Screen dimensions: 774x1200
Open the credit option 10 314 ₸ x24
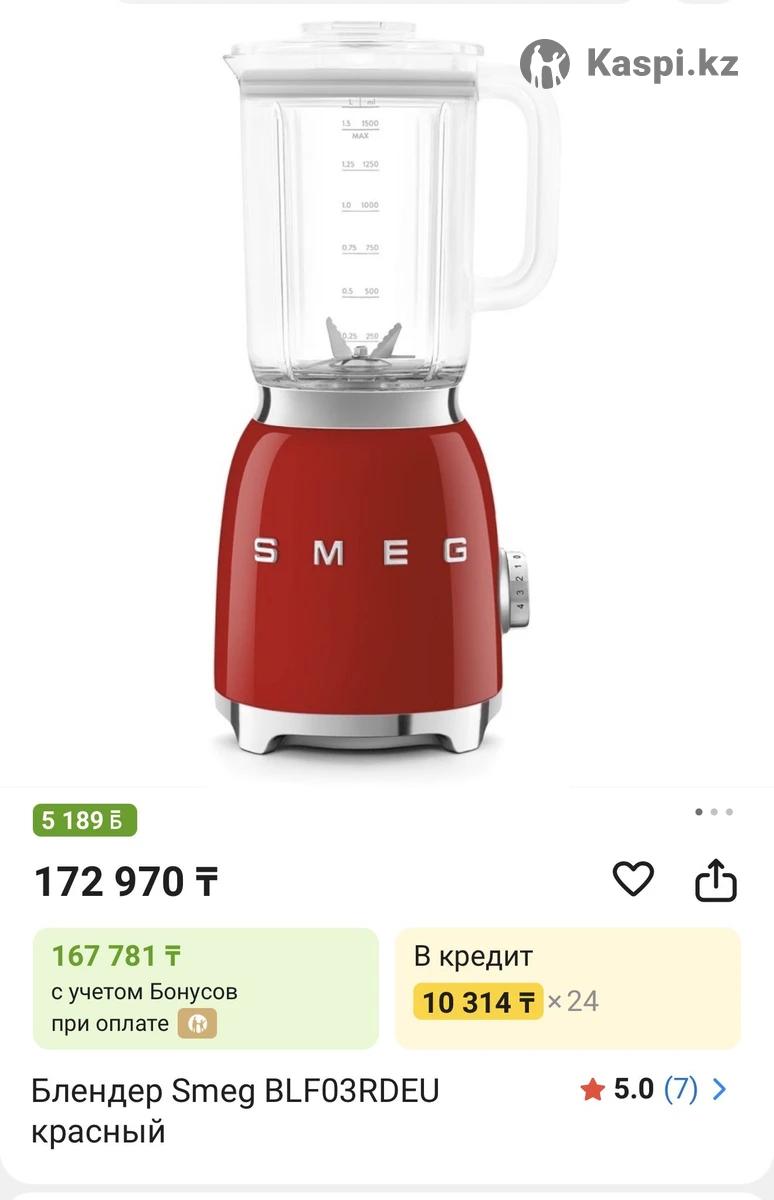[567, 988]
